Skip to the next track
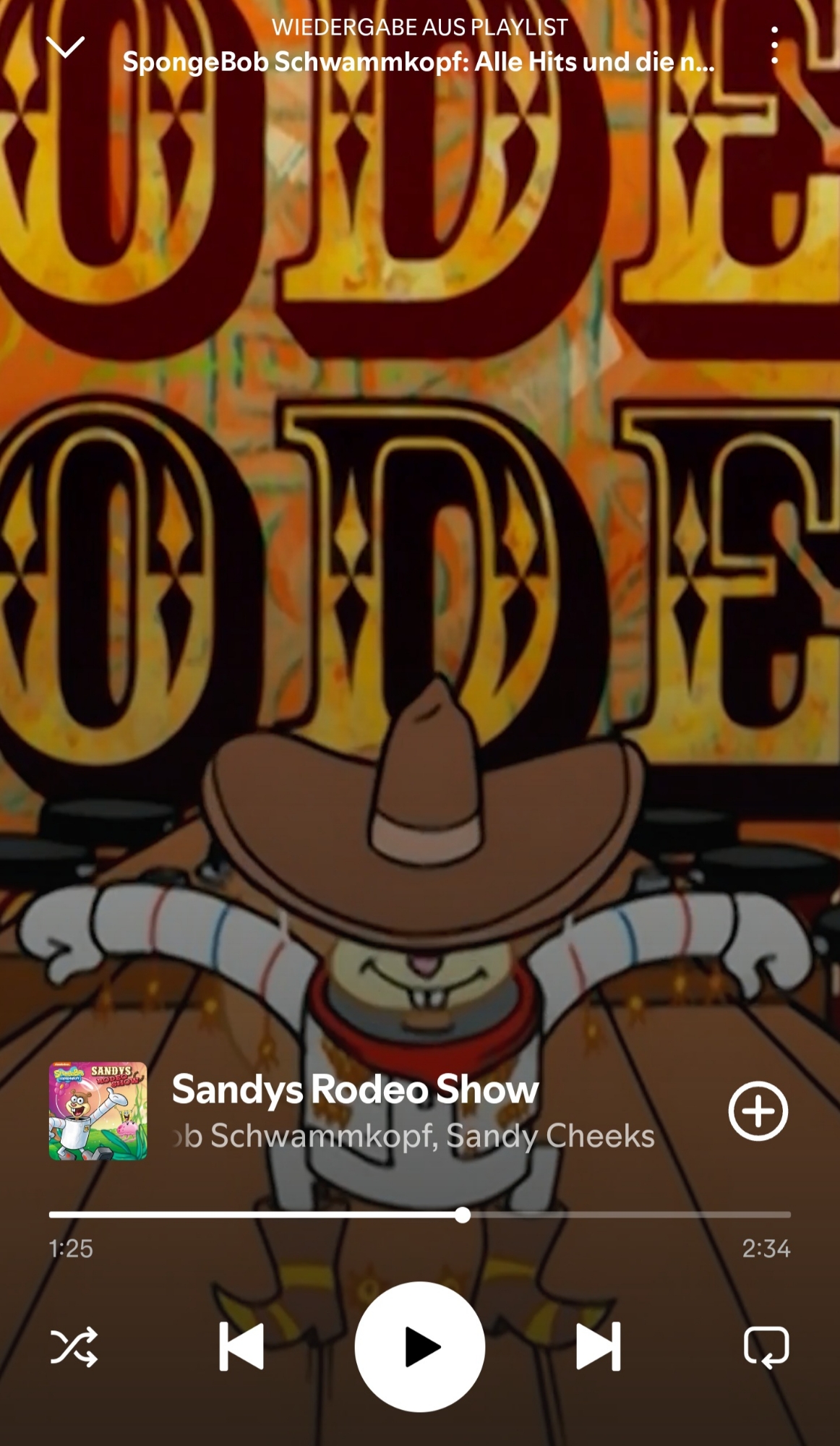 598,1346
